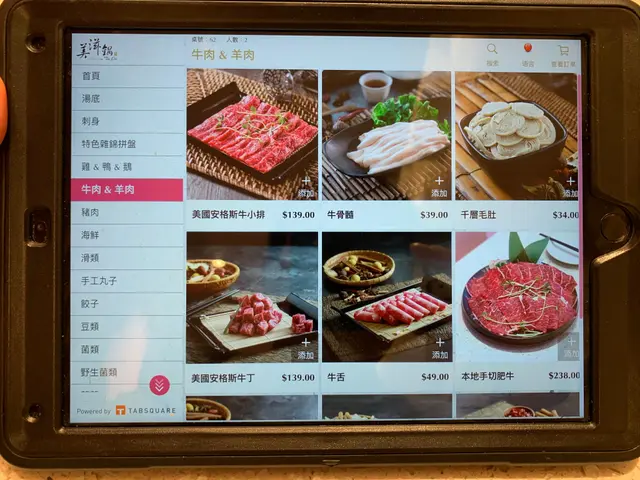Add 美國安格斯牛小排 to the order
640x480 pixels.
point(305,187)
